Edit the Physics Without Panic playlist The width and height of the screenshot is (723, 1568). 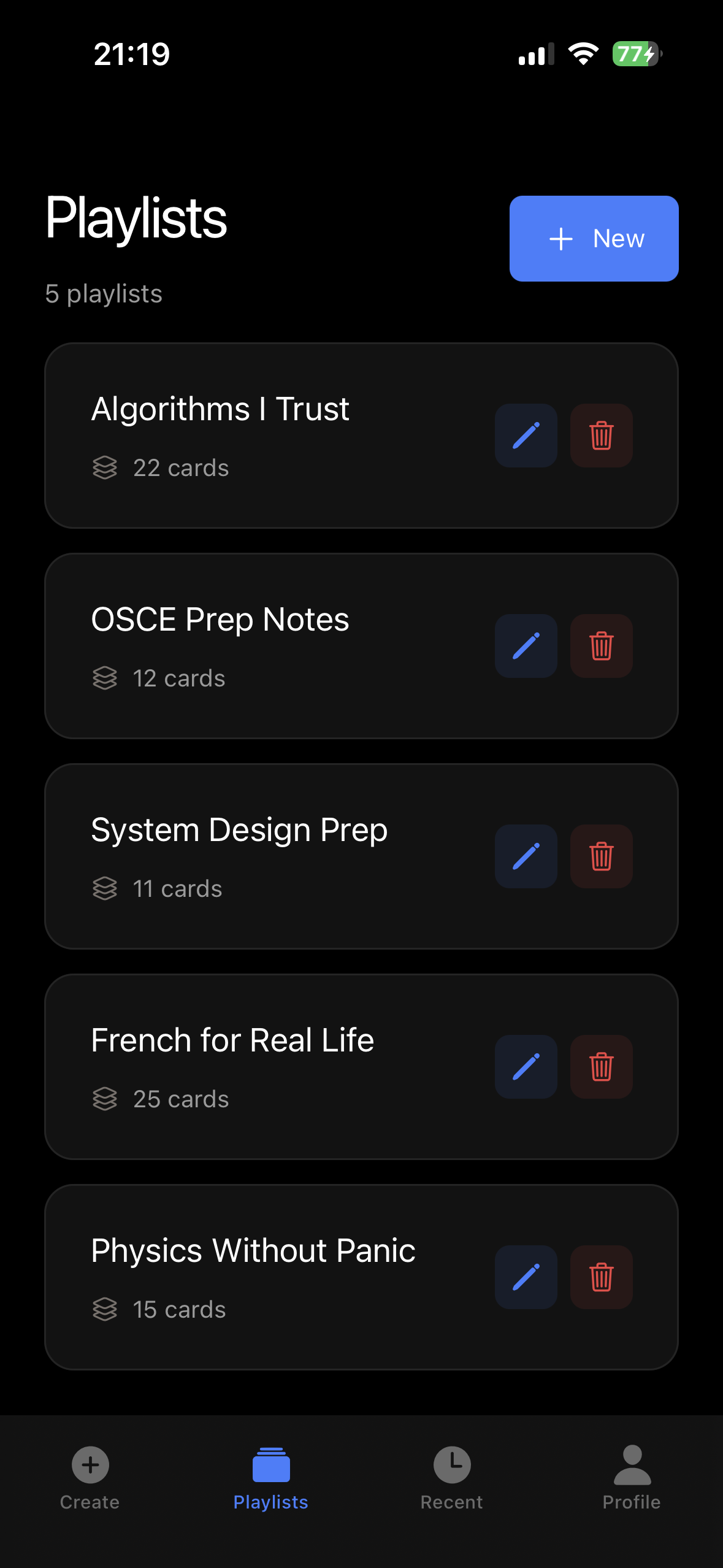[x=526, y=1277]
